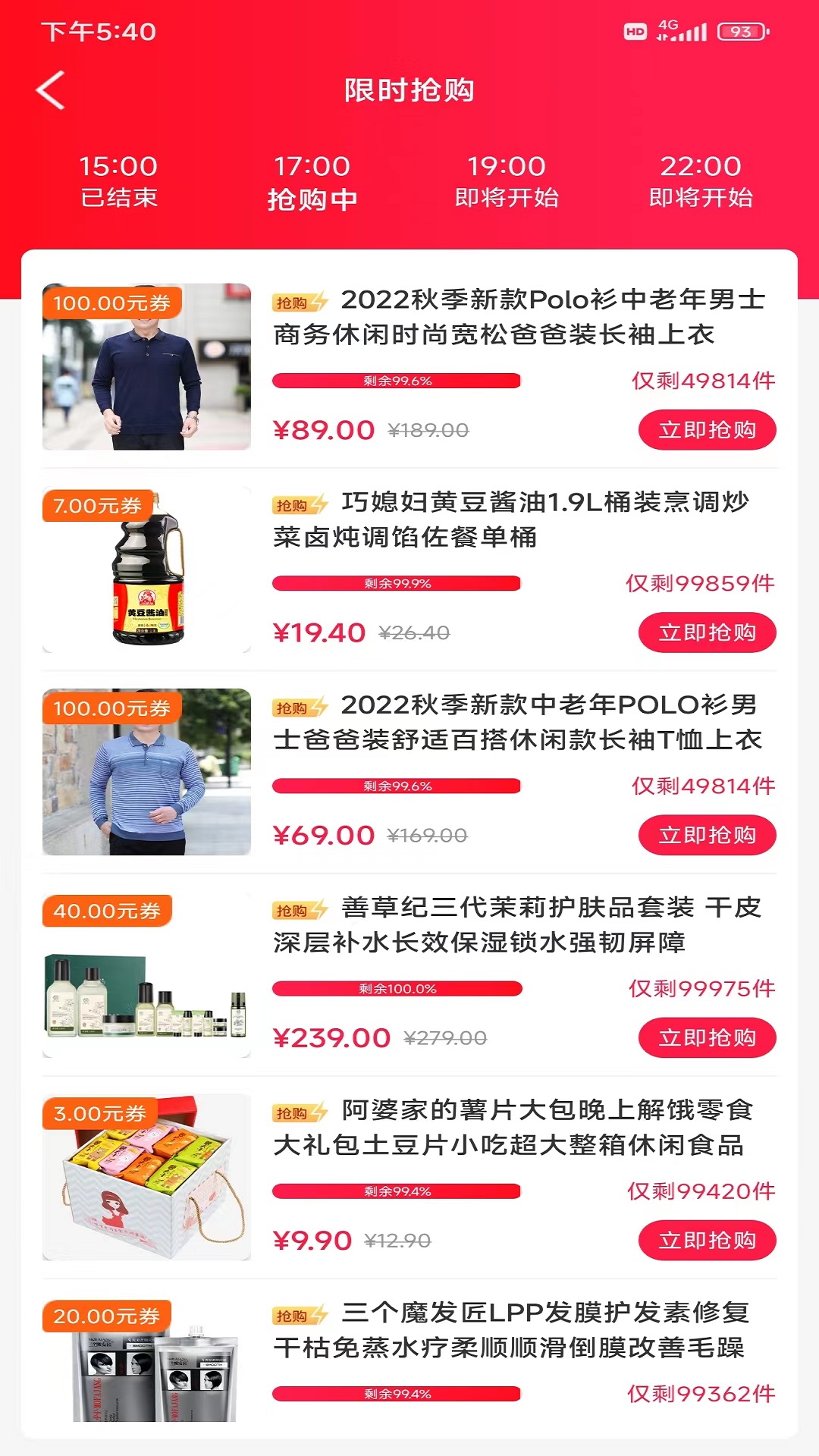Open the 巧媳妇黄豆酱油 product image
Screen dimensions: 819x1456
(x=146, y=570)
